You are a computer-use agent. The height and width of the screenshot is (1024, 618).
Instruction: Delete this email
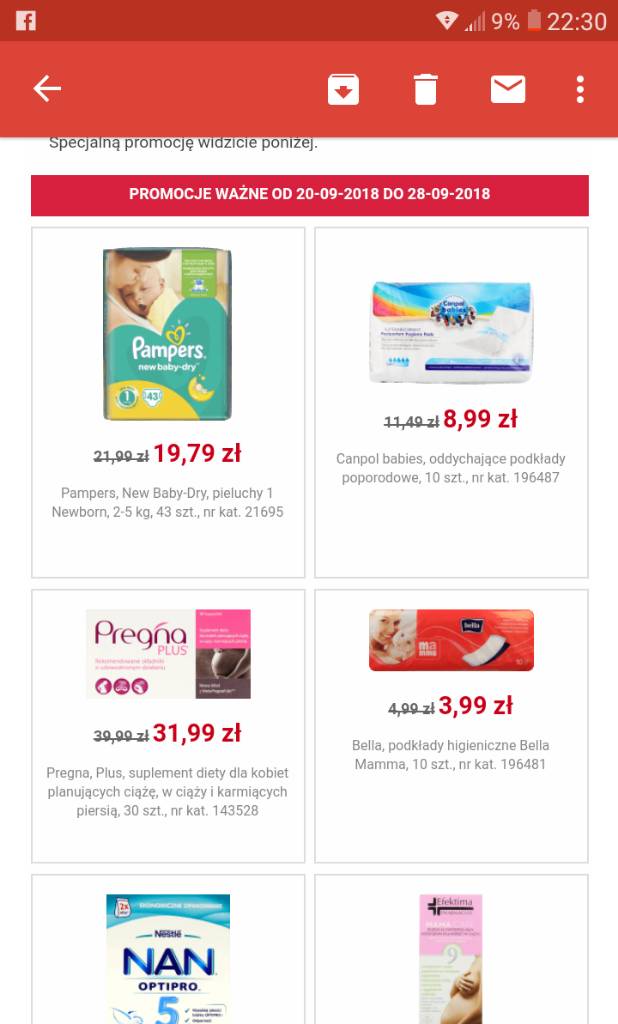(425, 90)
